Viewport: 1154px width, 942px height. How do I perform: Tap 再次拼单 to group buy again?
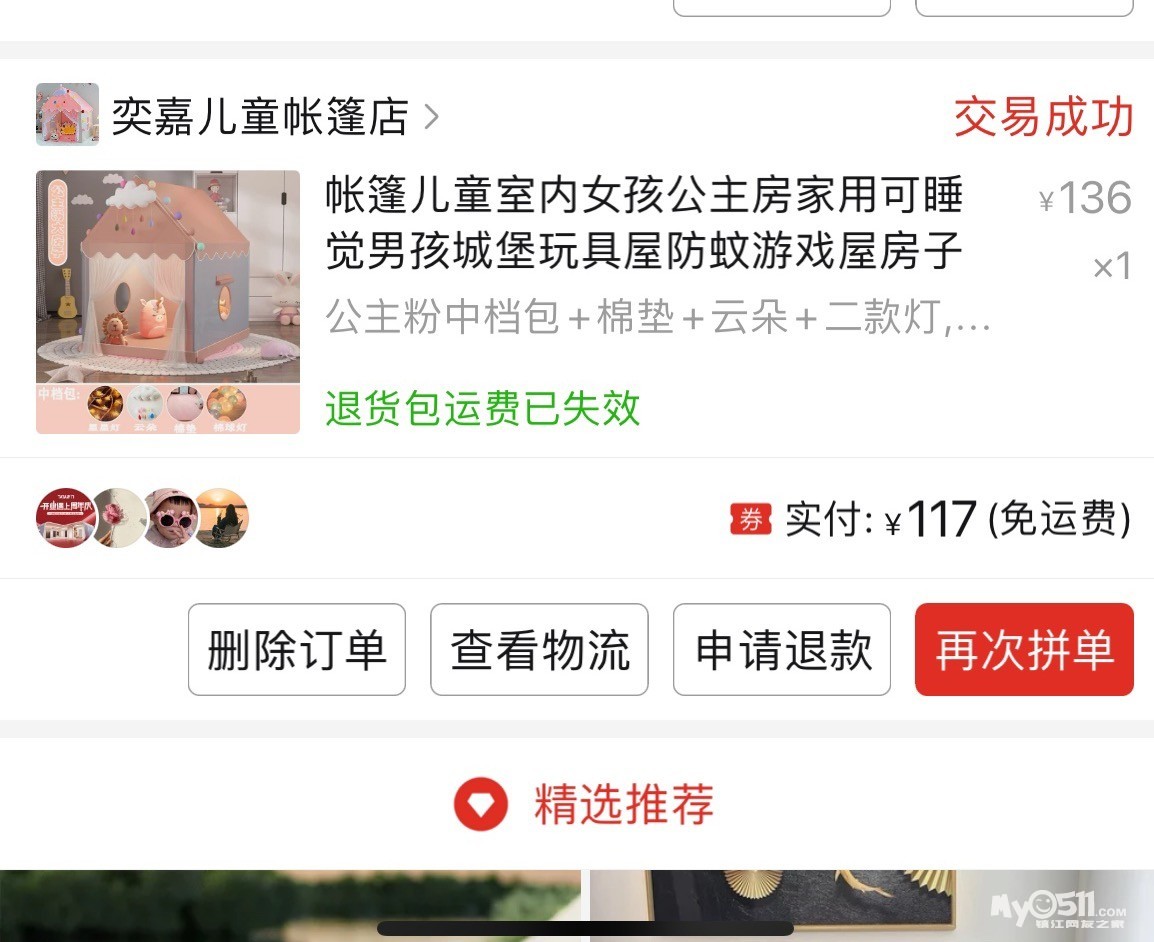(1024, 650)
